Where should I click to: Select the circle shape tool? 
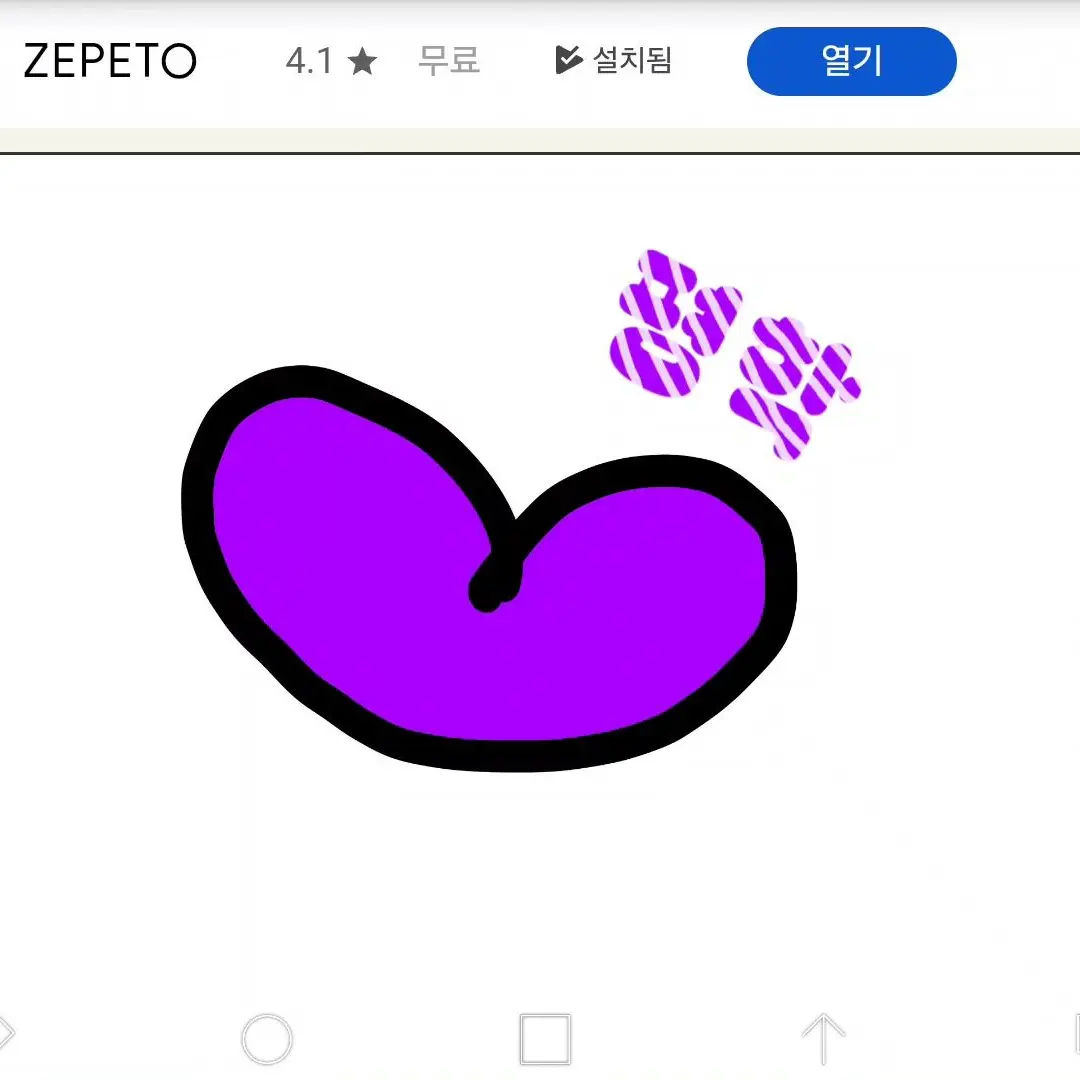tap(267, 1038)
